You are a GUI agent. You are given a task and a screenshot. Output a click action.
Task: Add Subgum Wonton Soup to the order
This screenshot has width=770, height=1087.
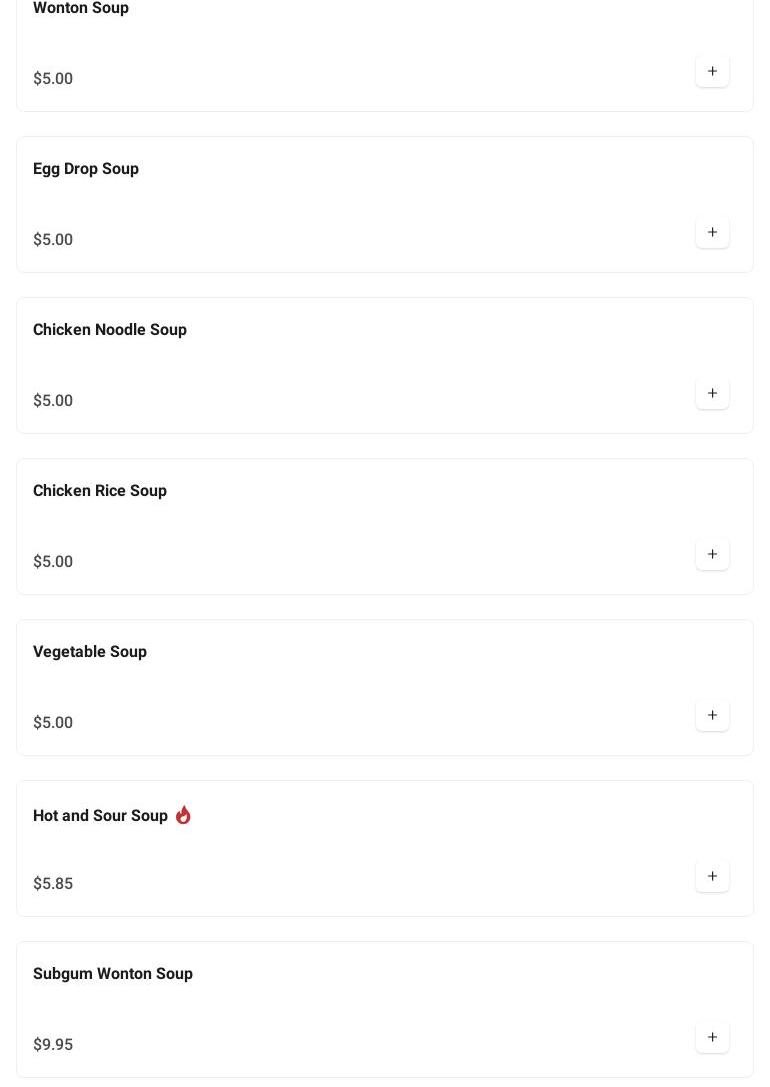click(x=712, y=1037)
